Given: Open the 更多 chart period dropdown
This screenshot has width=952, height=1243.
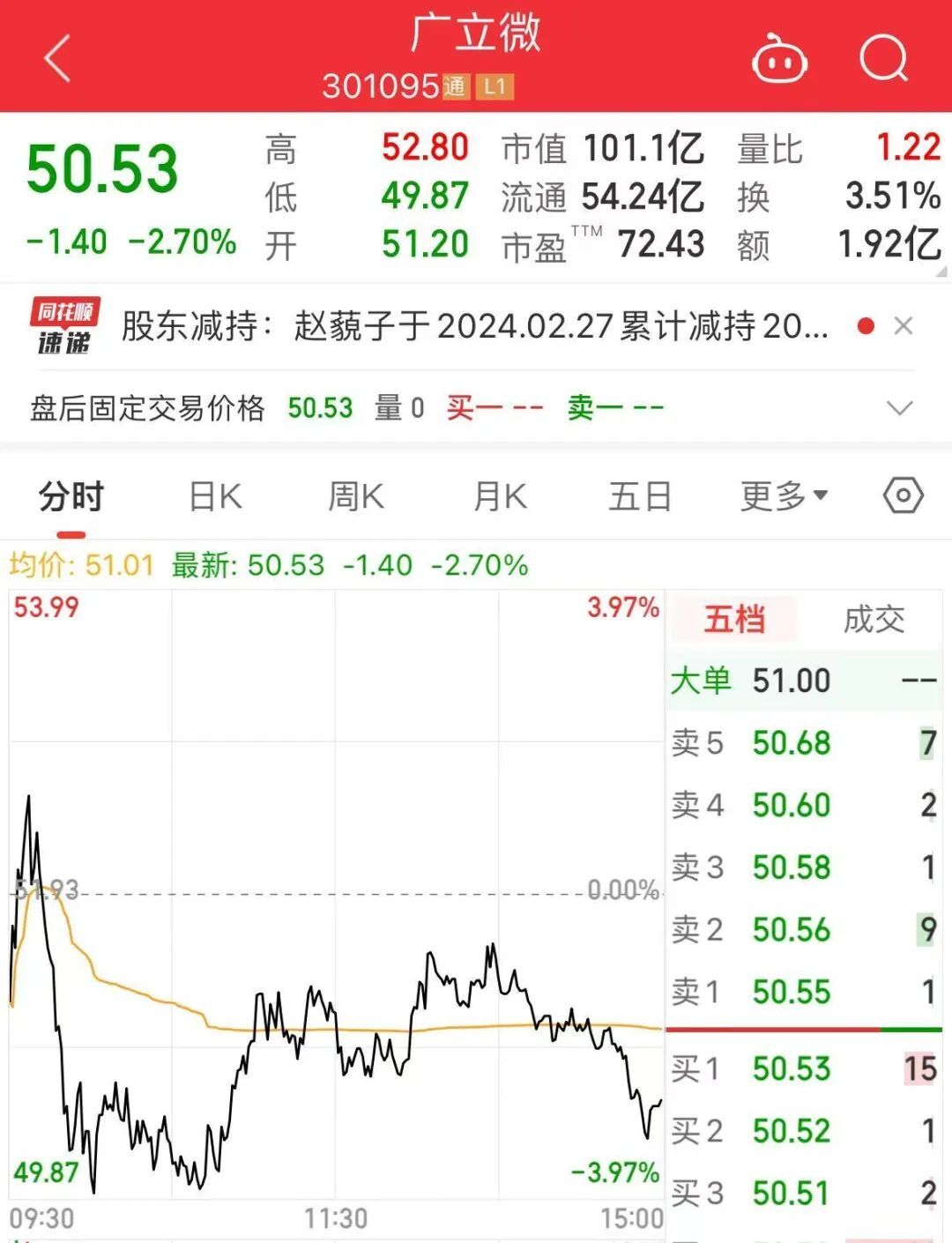Looking at the screenshot, I should pos(784,496).
